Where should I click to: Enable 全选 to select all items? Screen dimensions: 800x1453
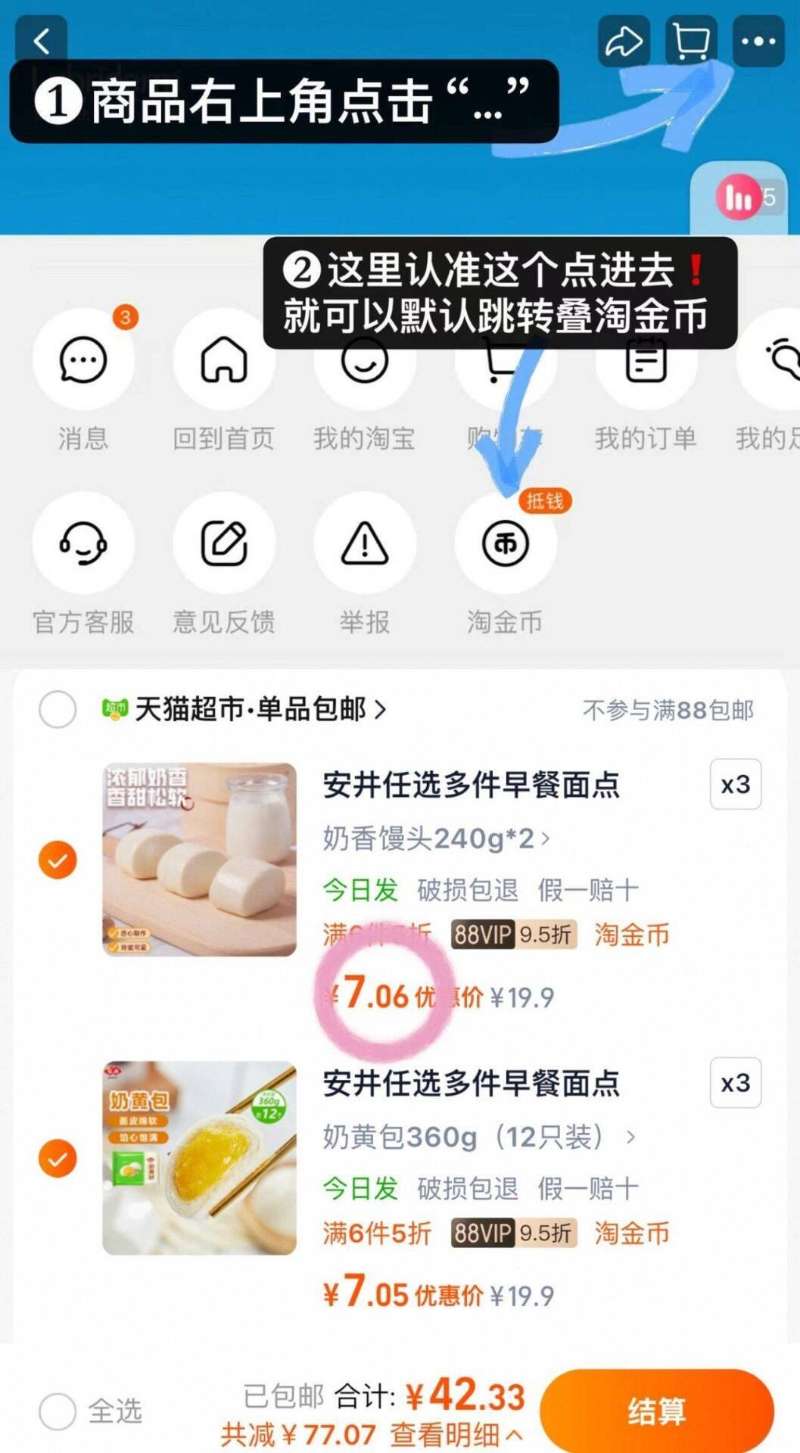[x=57, y=1411]
